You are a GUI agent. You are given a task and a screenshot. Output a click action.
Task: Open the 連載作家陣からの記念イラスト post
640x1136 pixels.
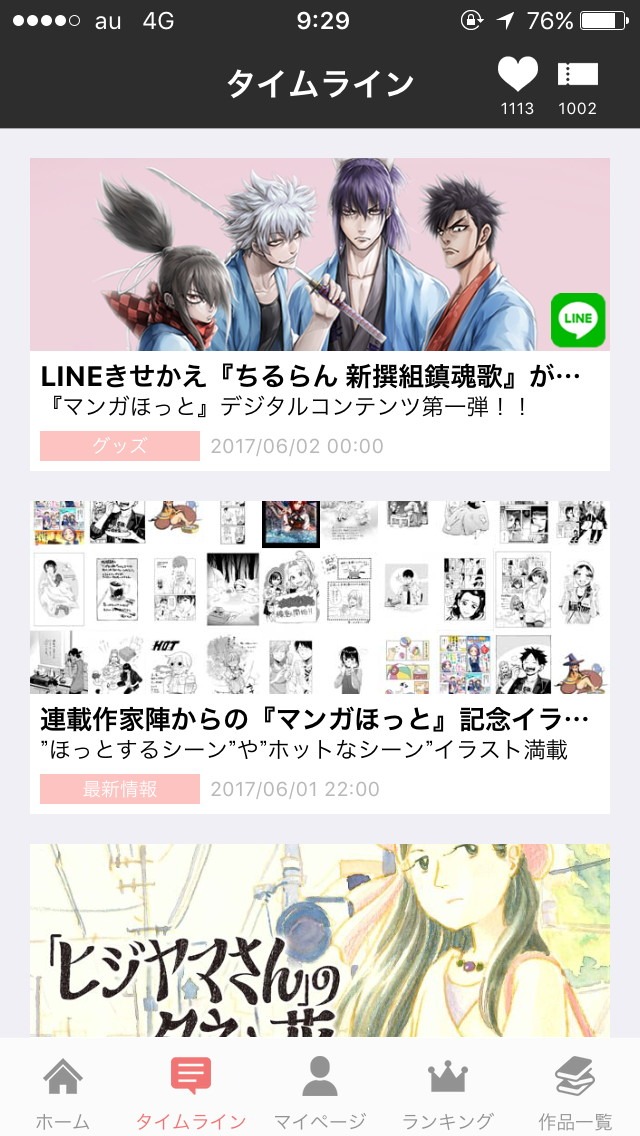pyautogui.click(x=320, y=656)
